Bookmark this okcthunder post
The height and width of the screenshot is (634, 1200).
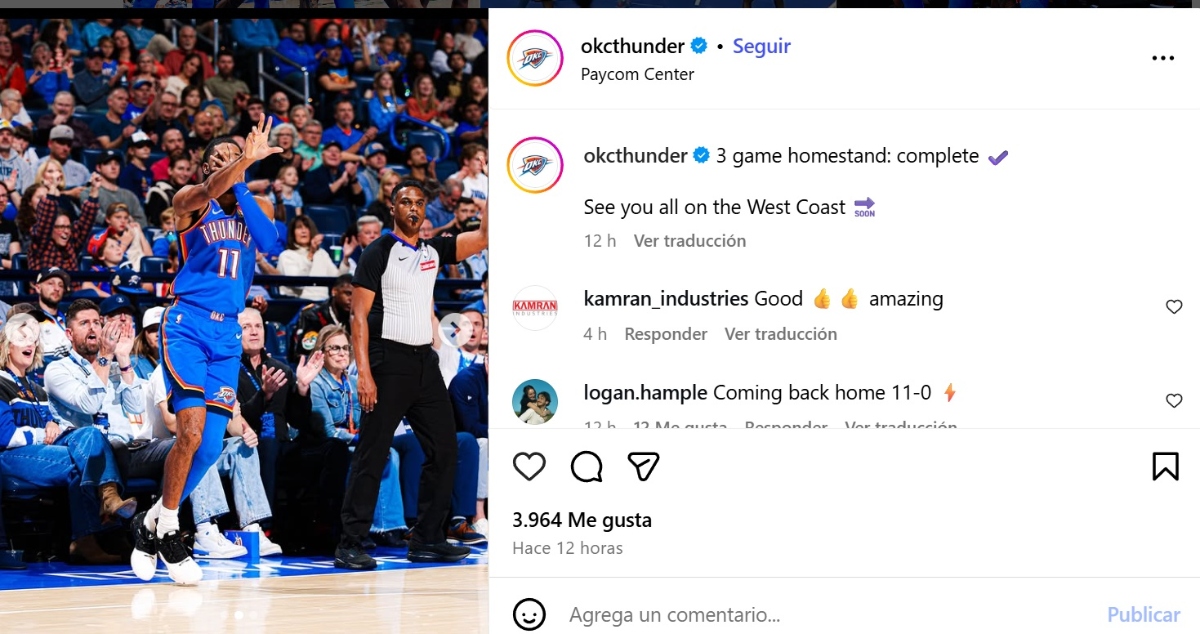pos(1165,466)
